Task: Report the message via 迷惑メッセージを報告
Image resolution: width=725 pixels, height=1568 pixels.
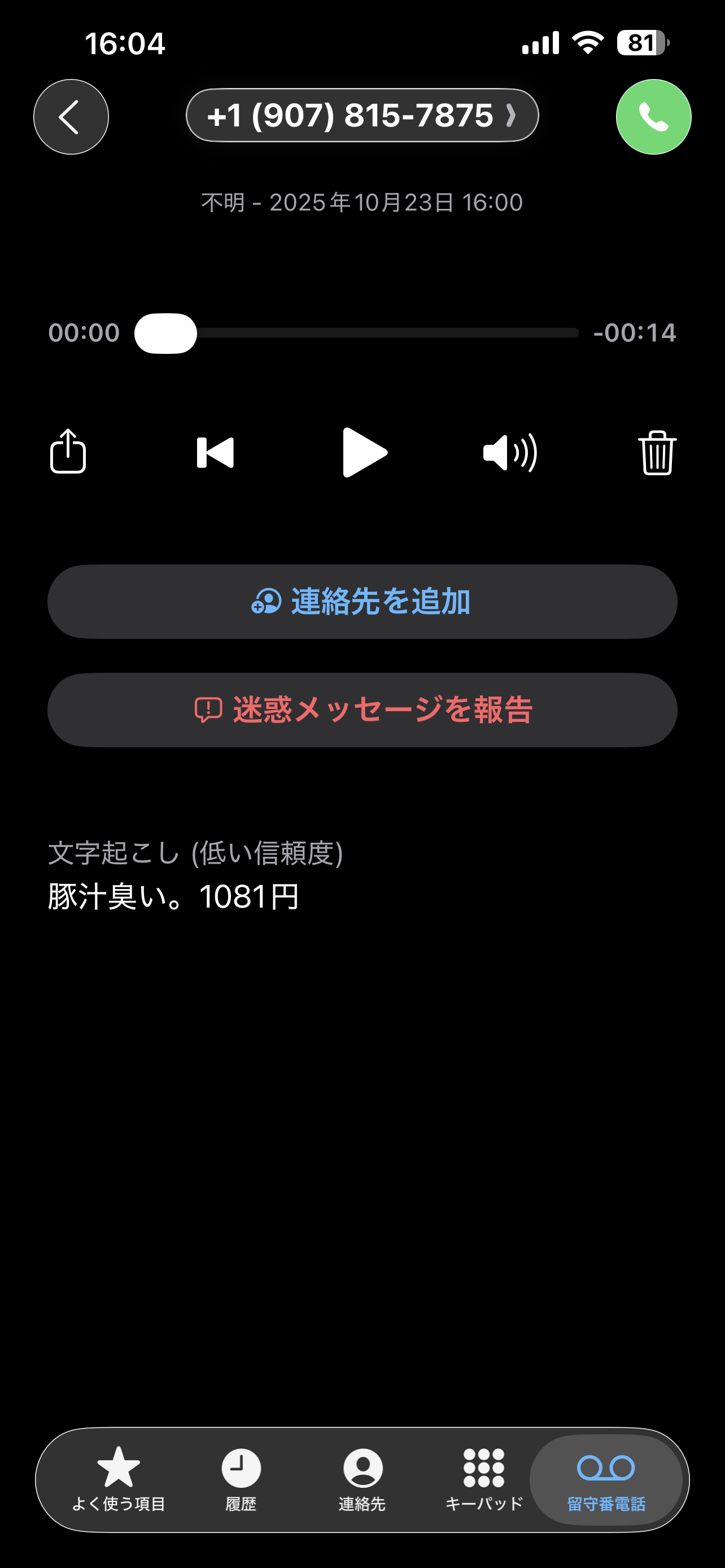Action: tap(362, 709)
